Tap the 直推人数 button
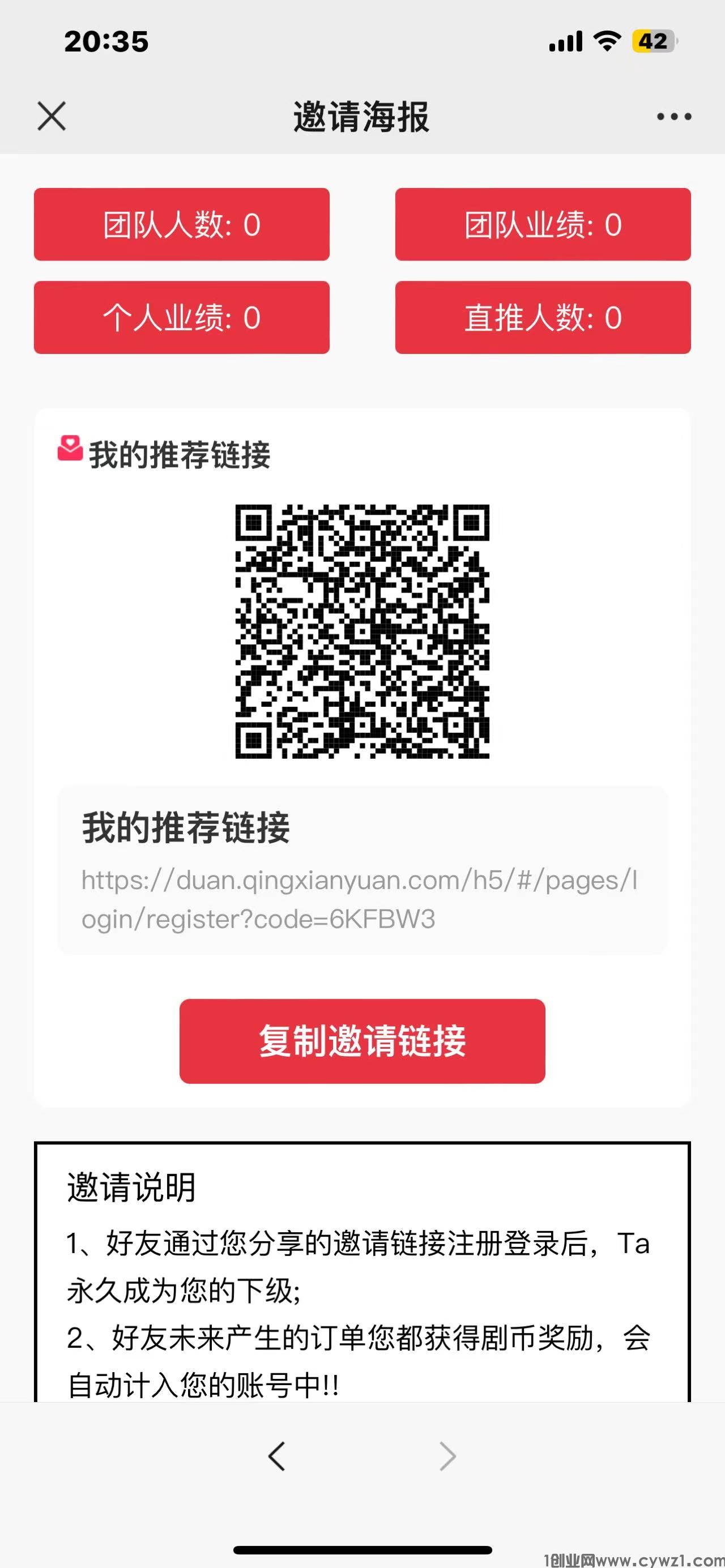 pos(543,317)
